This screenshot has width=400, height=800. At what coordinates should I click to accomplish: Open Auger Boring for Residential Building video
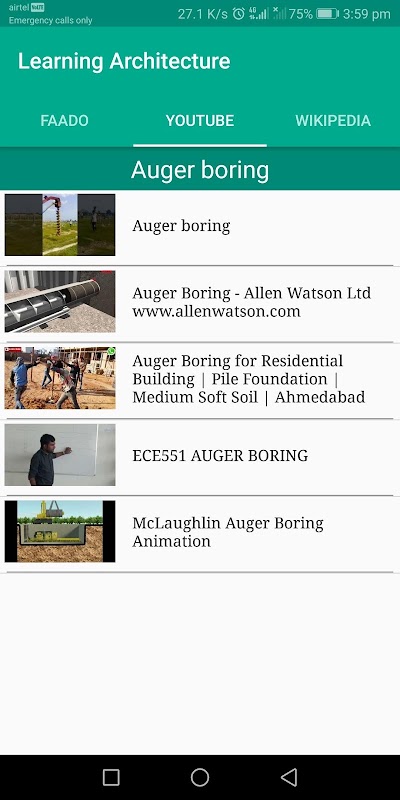click(200, 381)
